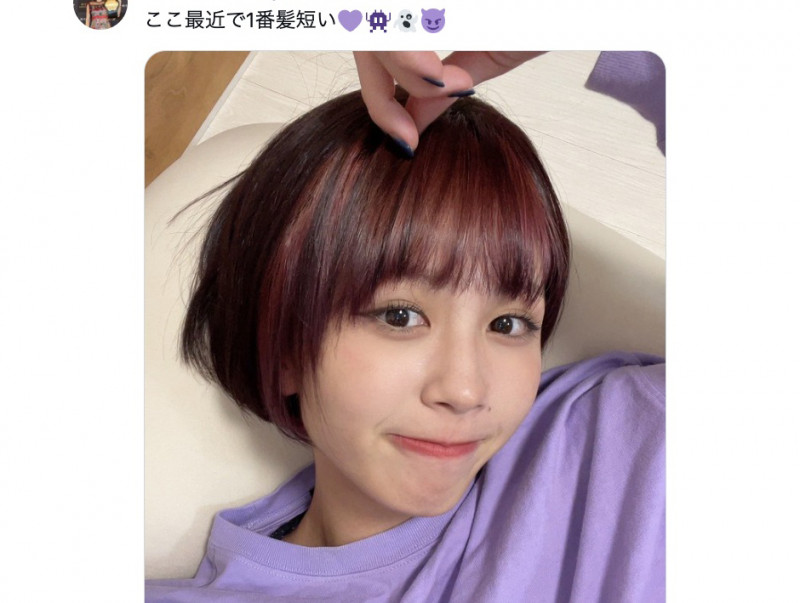Open the poster's profile avatar
The image size is (800, 603).
point(100,12)
